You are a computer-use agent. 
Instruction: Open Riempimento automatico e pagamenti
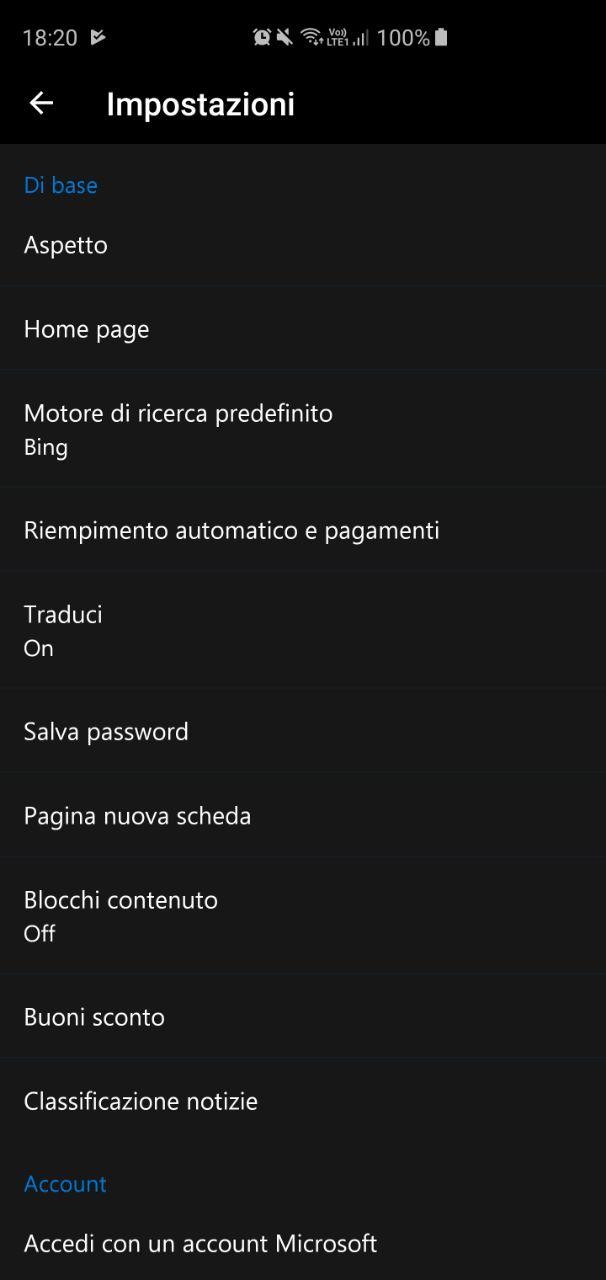[303, 530]
